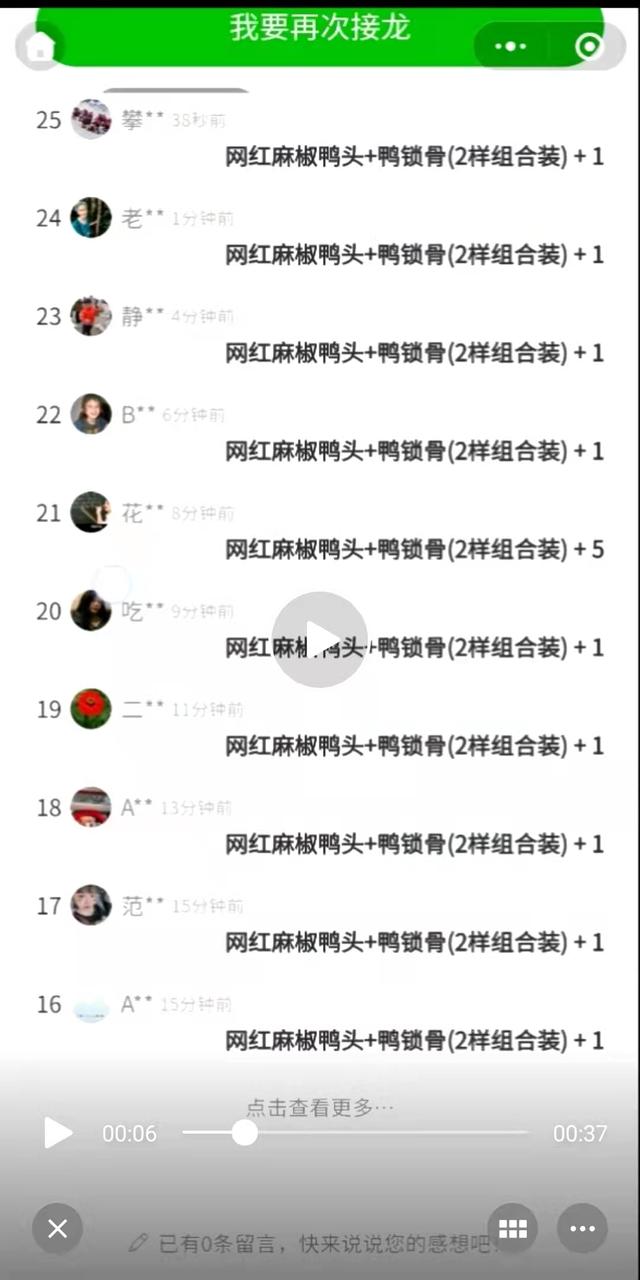Close the mini program via circle icon
The width and height of the screenshot is (640, 1280).
coord(589,46)
